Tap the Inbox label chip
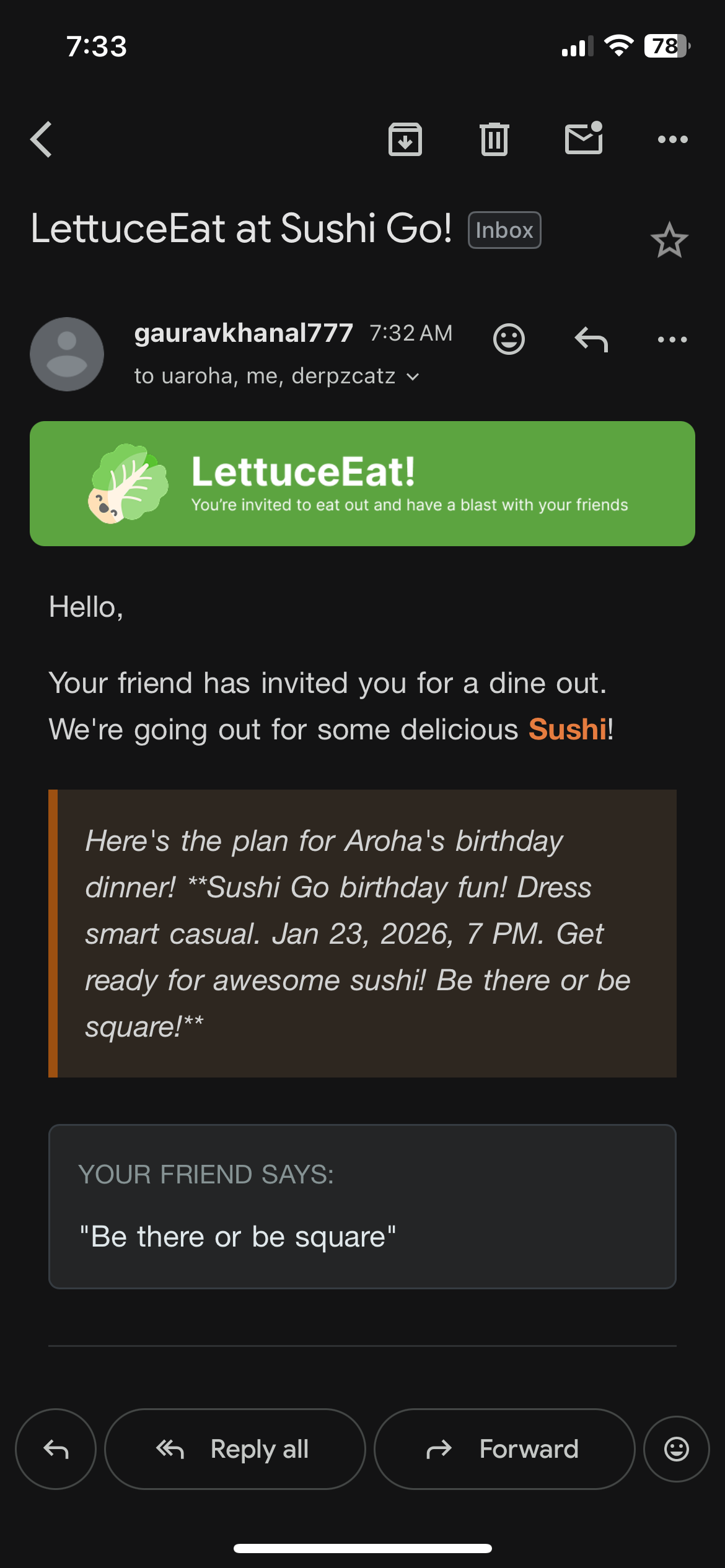The height and width of the screenshot is (1568, 725). tap(504, 230)
